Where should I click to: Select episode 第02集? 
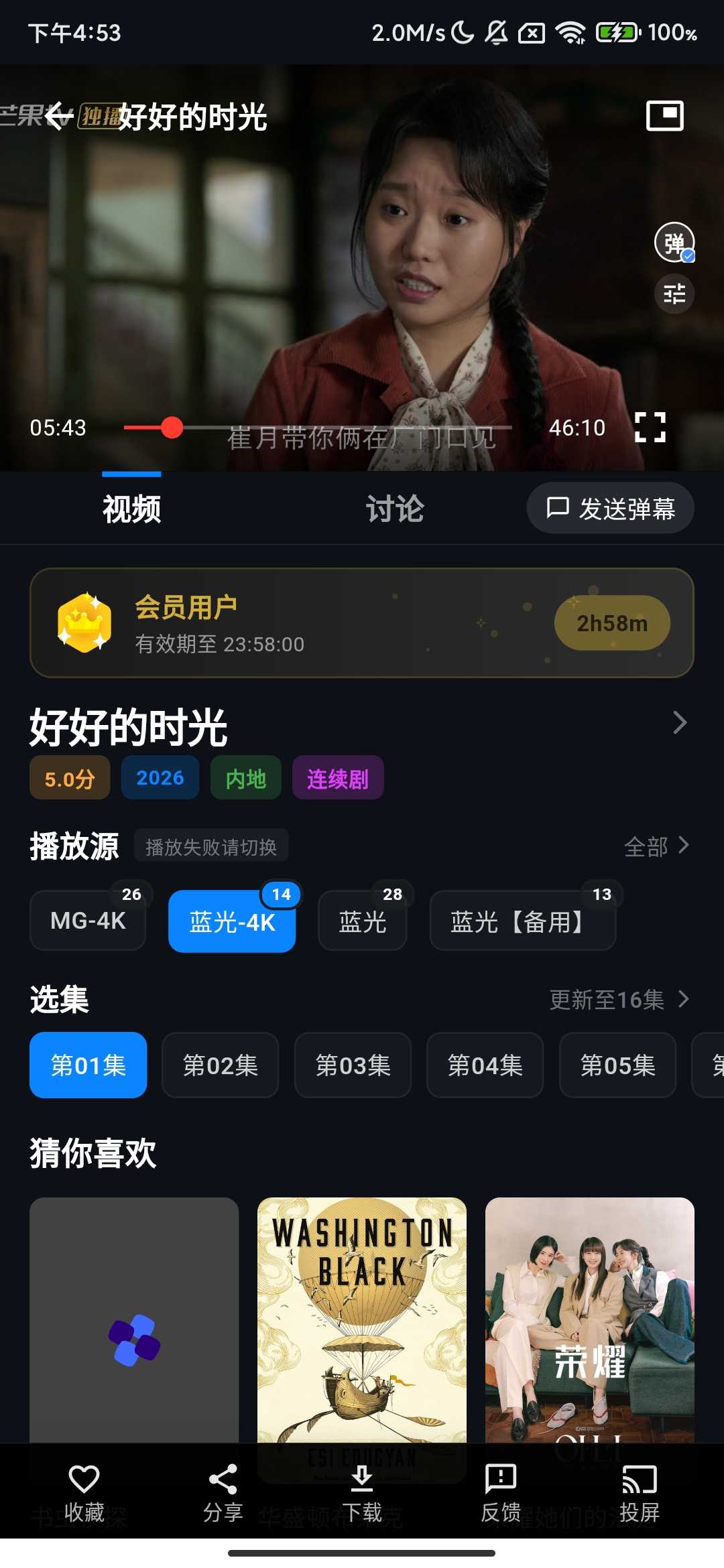pyautogui.click(x=220, y=1065)
